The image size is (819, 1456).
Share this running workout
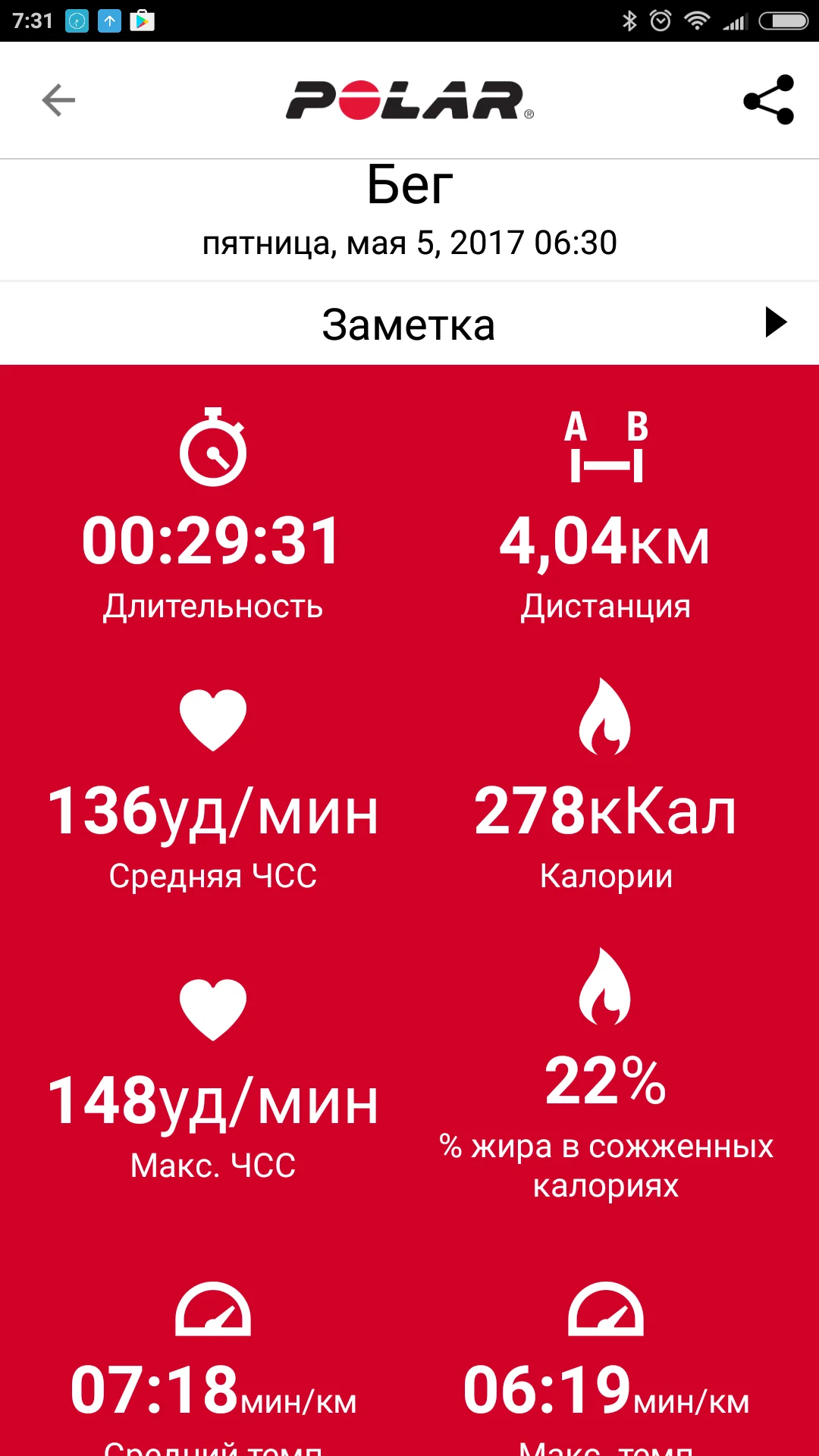(768, 100)
